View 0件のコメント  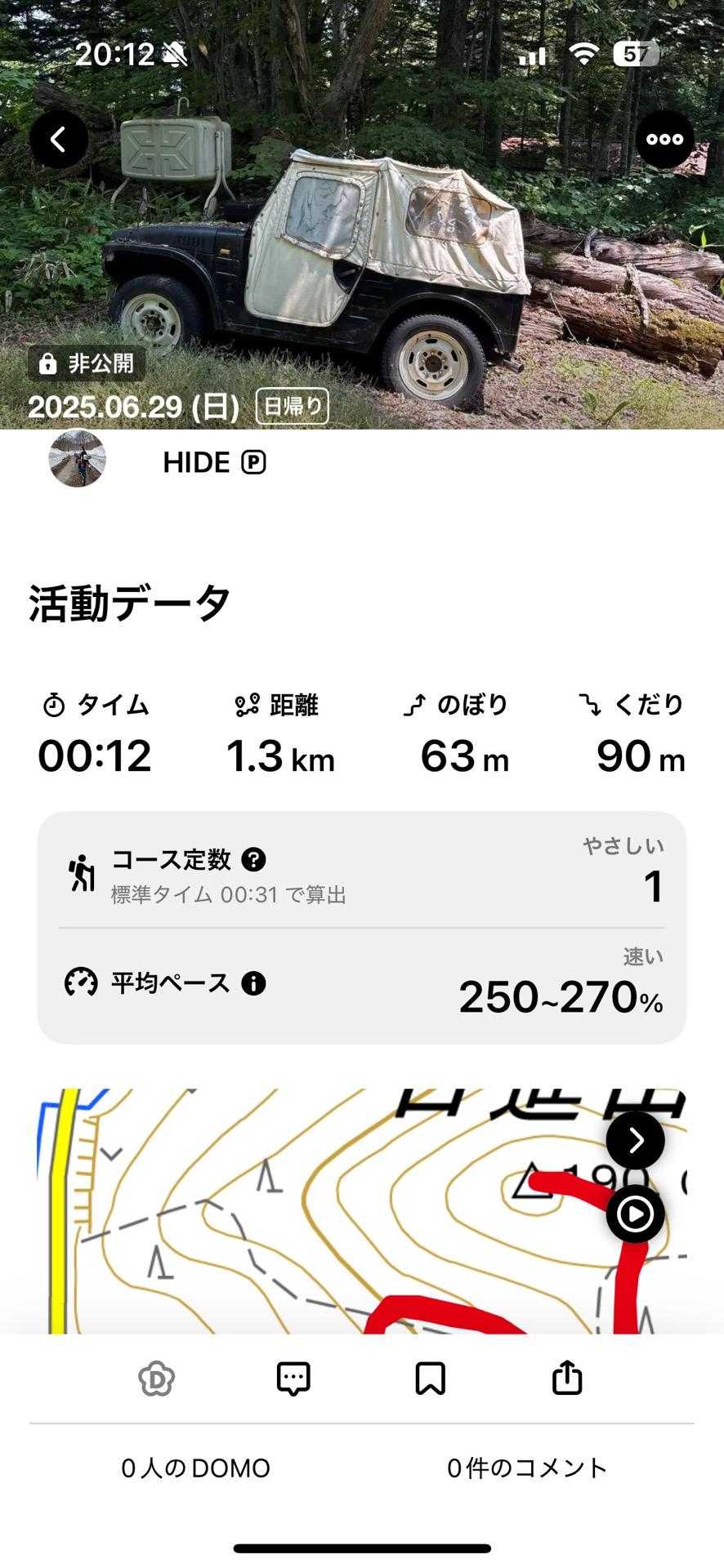coord(527,1468)
